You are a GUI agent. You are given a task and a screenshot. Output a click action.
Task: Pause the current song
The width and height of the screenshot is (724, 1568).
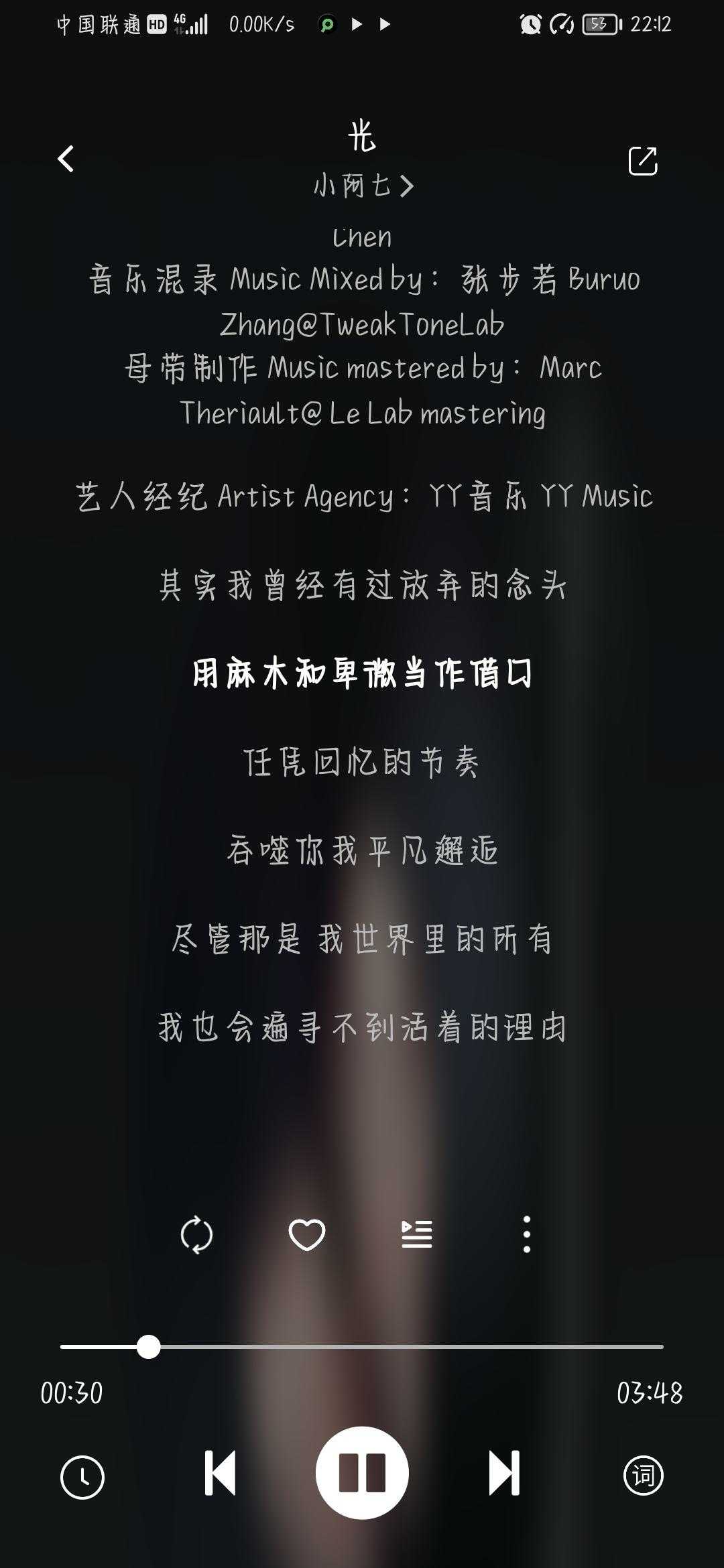(362, 1473)
